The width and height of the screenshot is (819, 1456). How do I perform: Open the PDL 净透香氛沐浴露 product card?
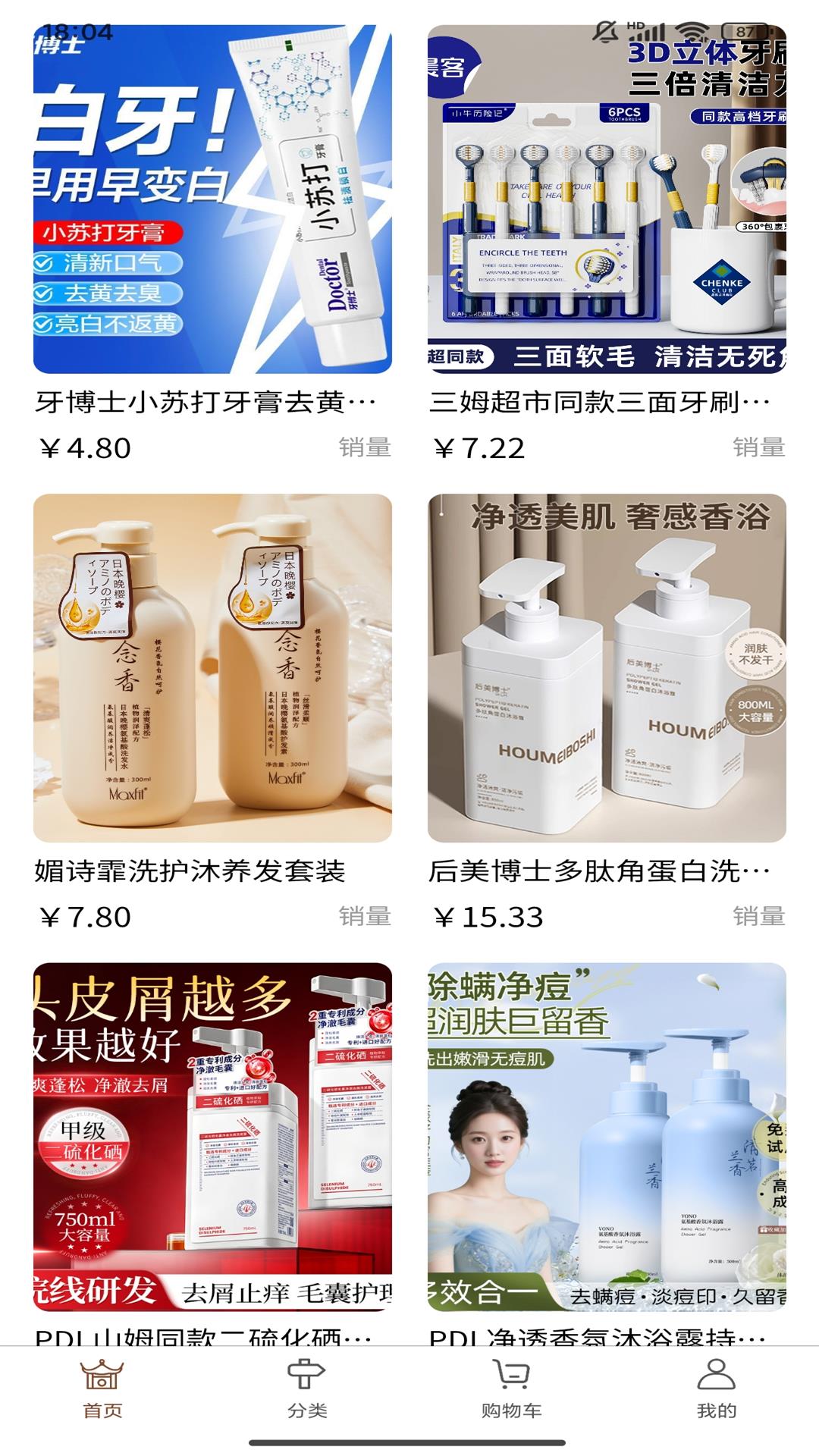[x=607, y=1153]
